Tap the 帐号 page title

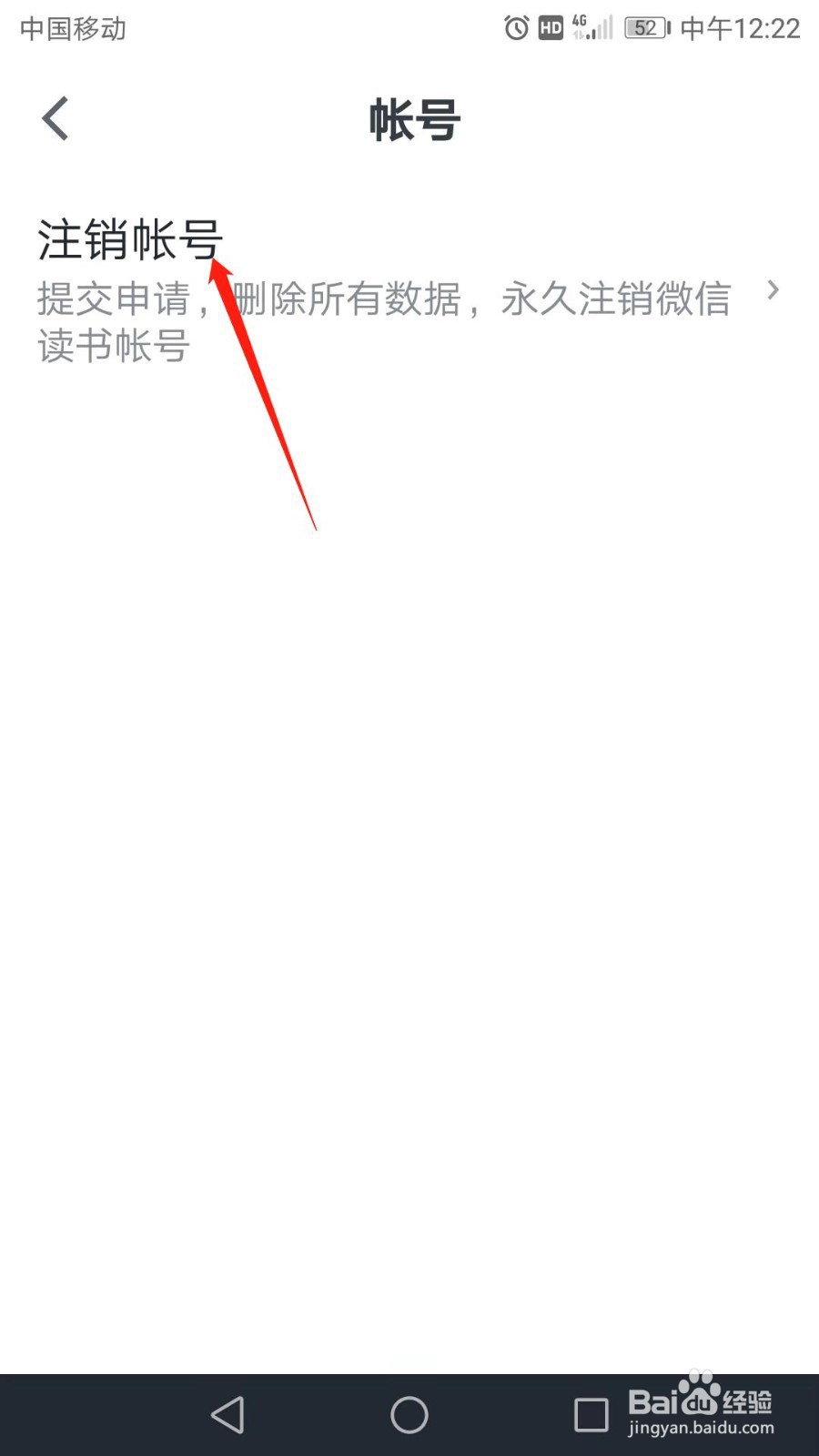[414, 121]
